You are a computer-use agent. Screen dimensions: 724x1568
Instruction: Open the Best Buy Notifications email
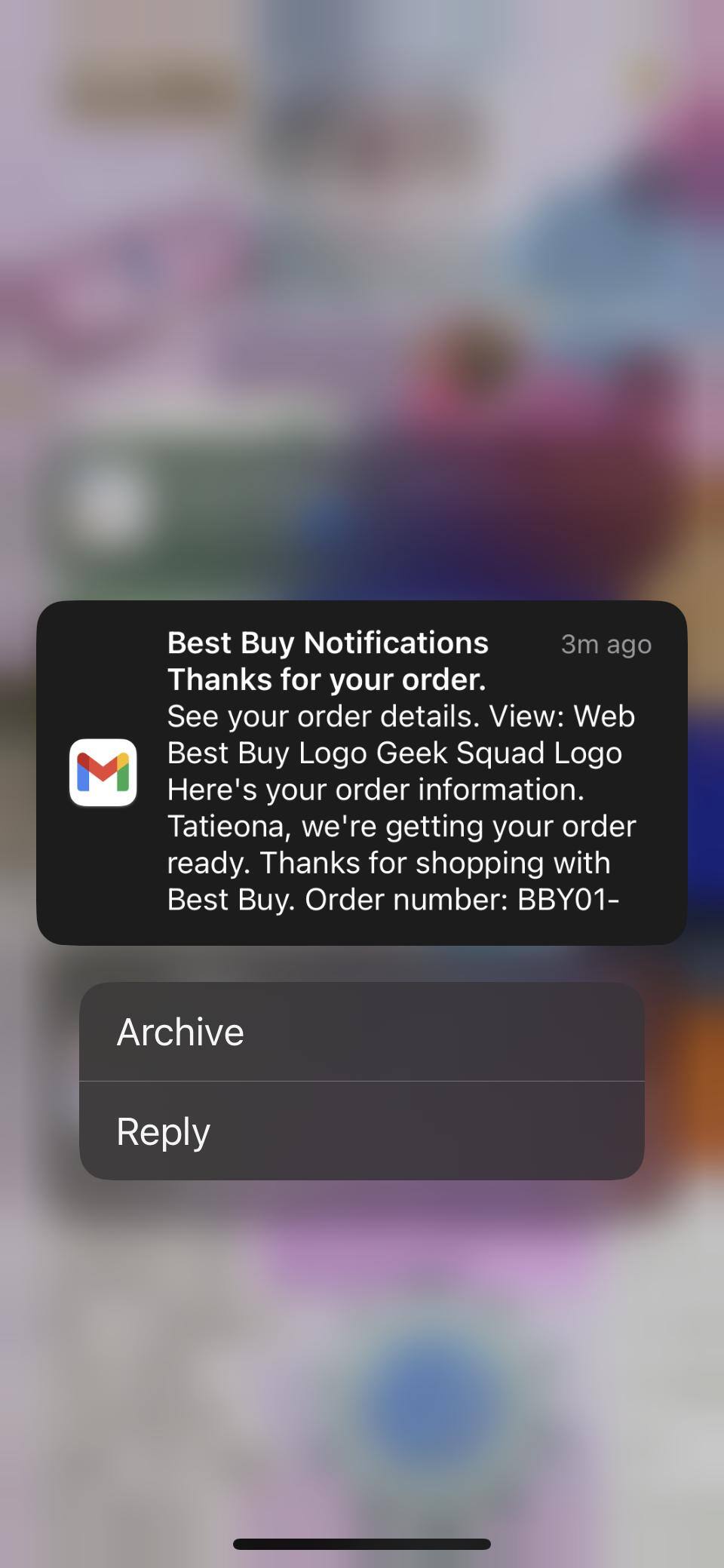362,769
